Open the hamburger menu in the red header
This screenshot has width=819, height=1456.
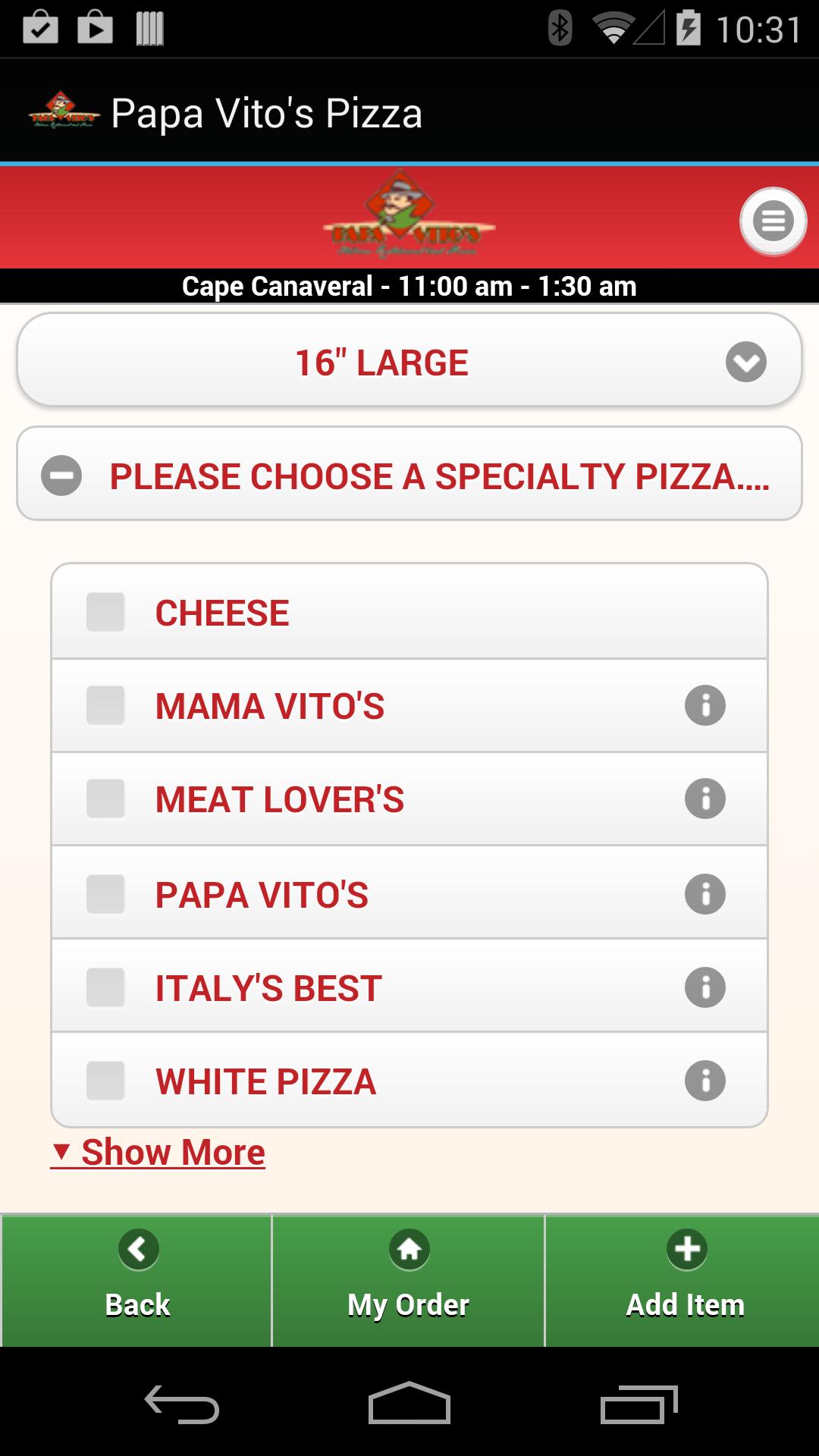point(772,220)
